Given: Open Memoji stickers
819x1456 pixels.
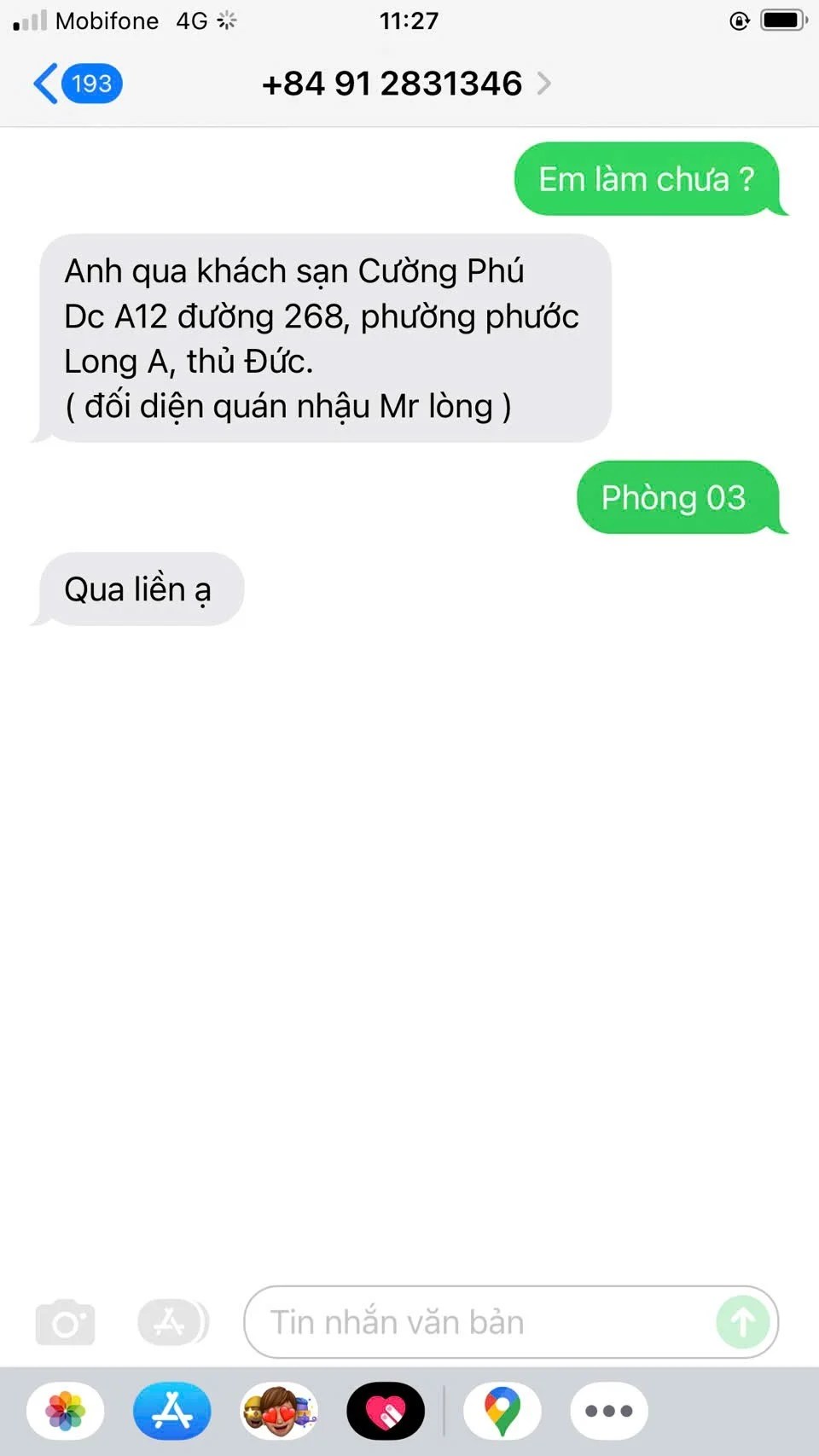Looking at the screenshot, I should click(279, 1411).
